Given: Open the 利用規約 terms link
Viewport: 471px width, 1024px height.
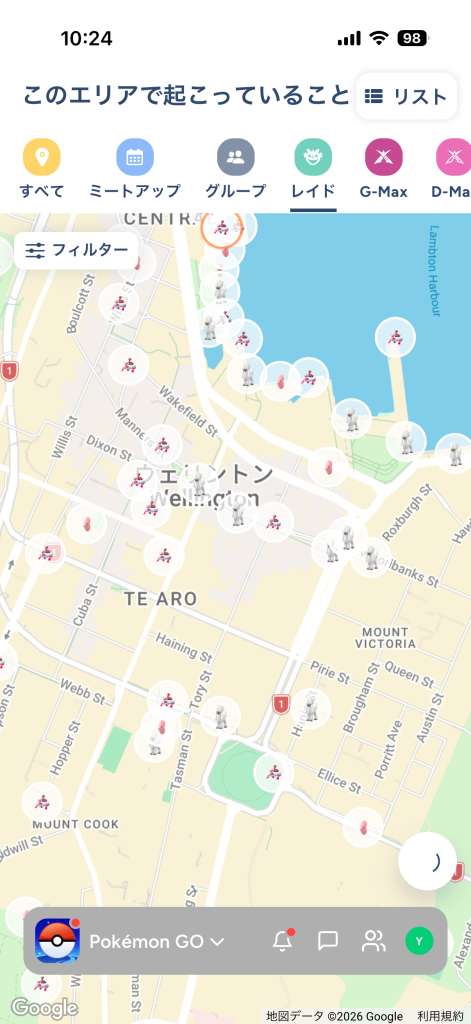Looking at the screenshot, I should [x=440, y=1016].
